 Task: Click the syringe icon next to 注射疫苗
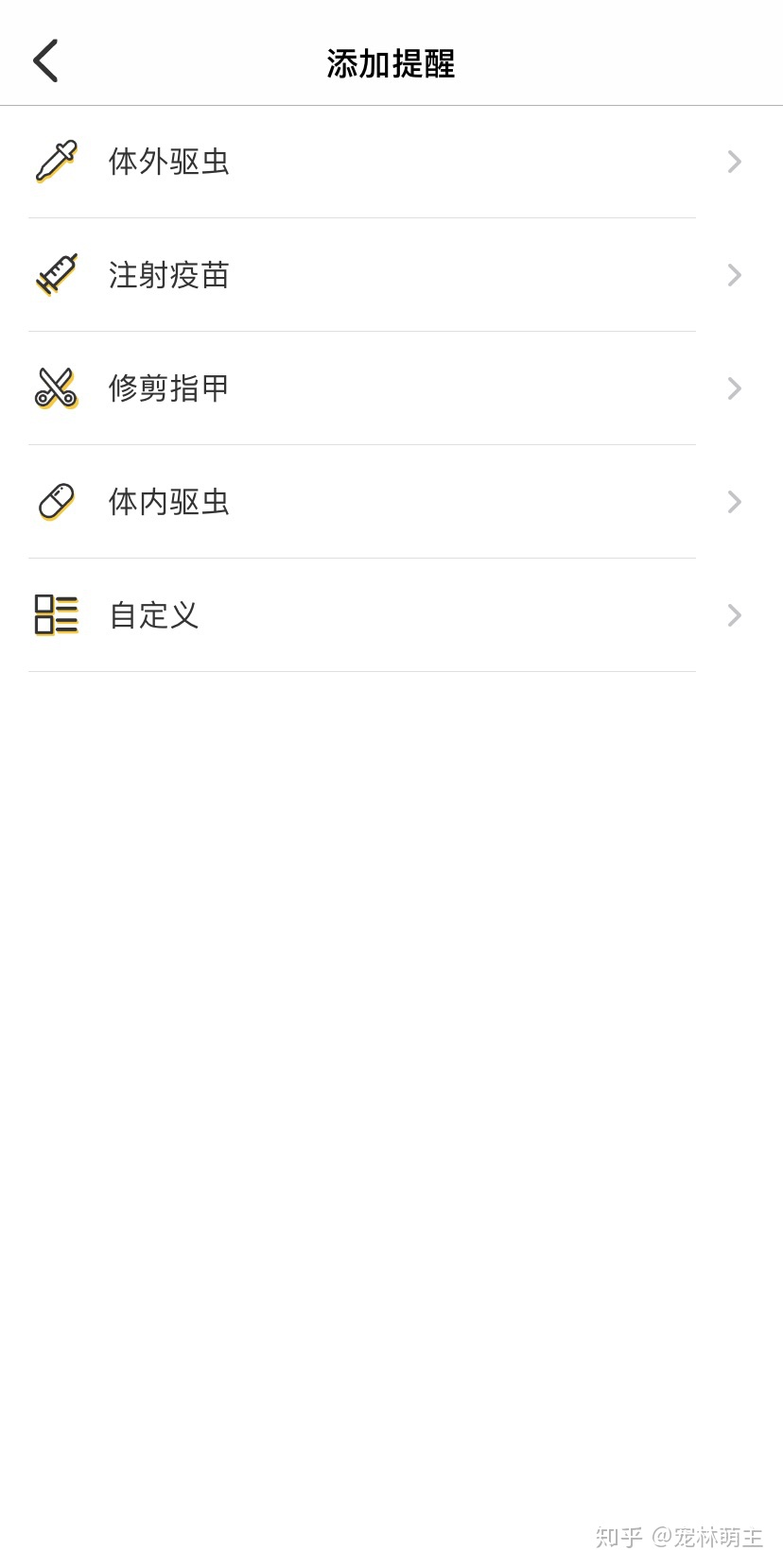point(57,275)
